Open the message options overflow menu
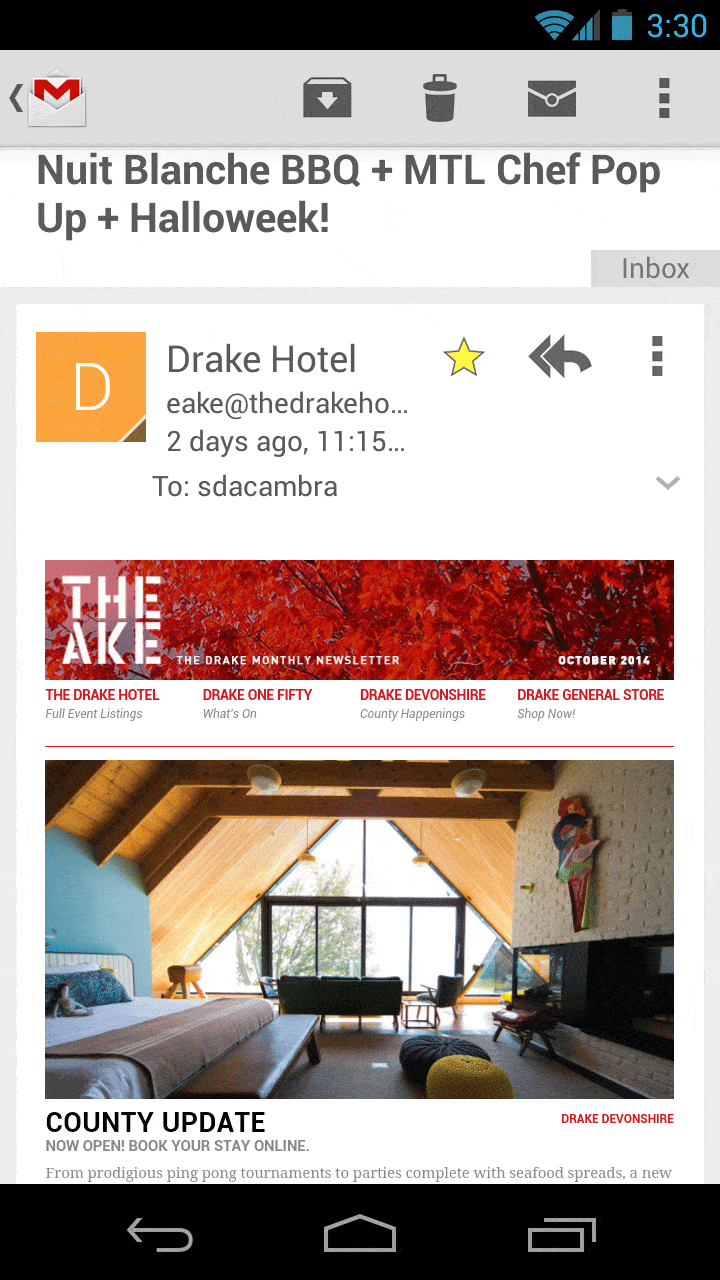The width and height of the screenshot is (720, 1280). pyautogui.click(x=657, y=357)
